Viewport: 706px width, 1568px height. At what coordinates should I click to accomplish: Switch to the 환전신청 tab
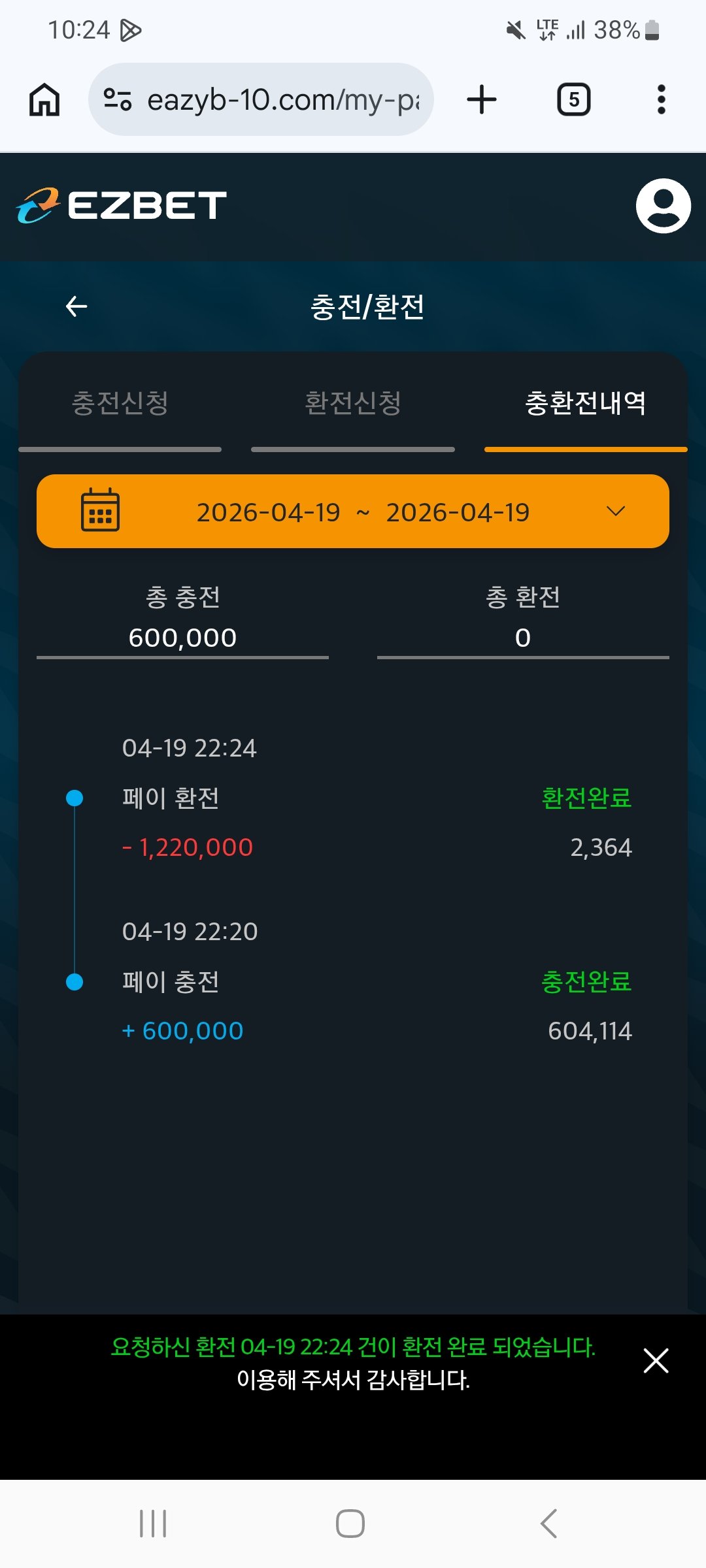click(353, 403)
